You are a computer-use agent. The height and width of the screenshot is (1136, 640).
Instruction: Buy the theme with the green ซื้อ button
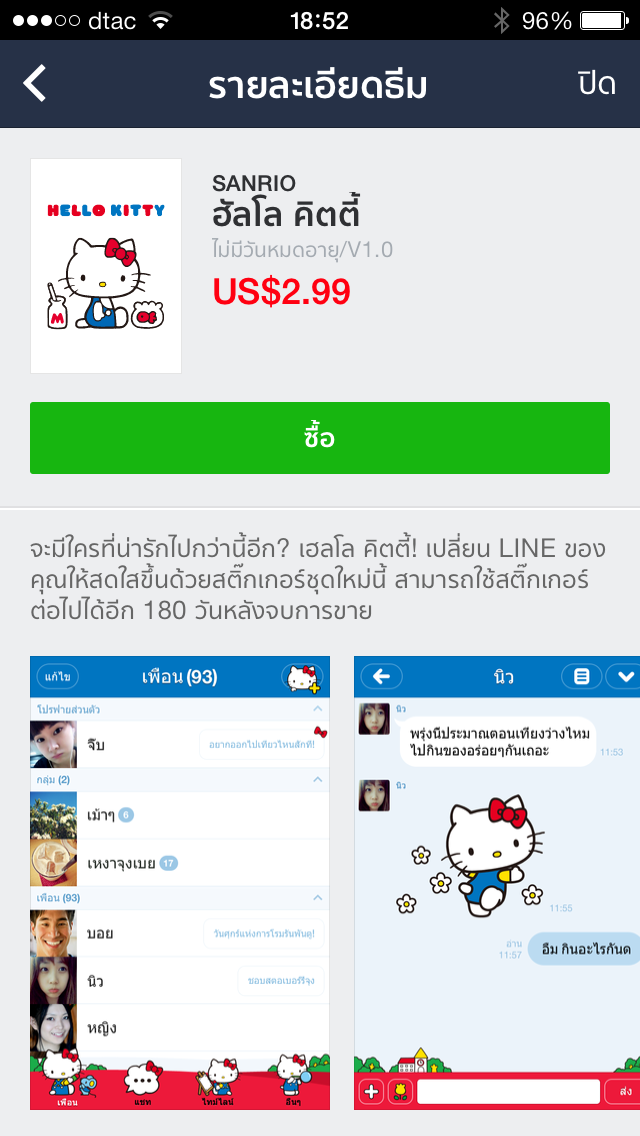[320, 438]
